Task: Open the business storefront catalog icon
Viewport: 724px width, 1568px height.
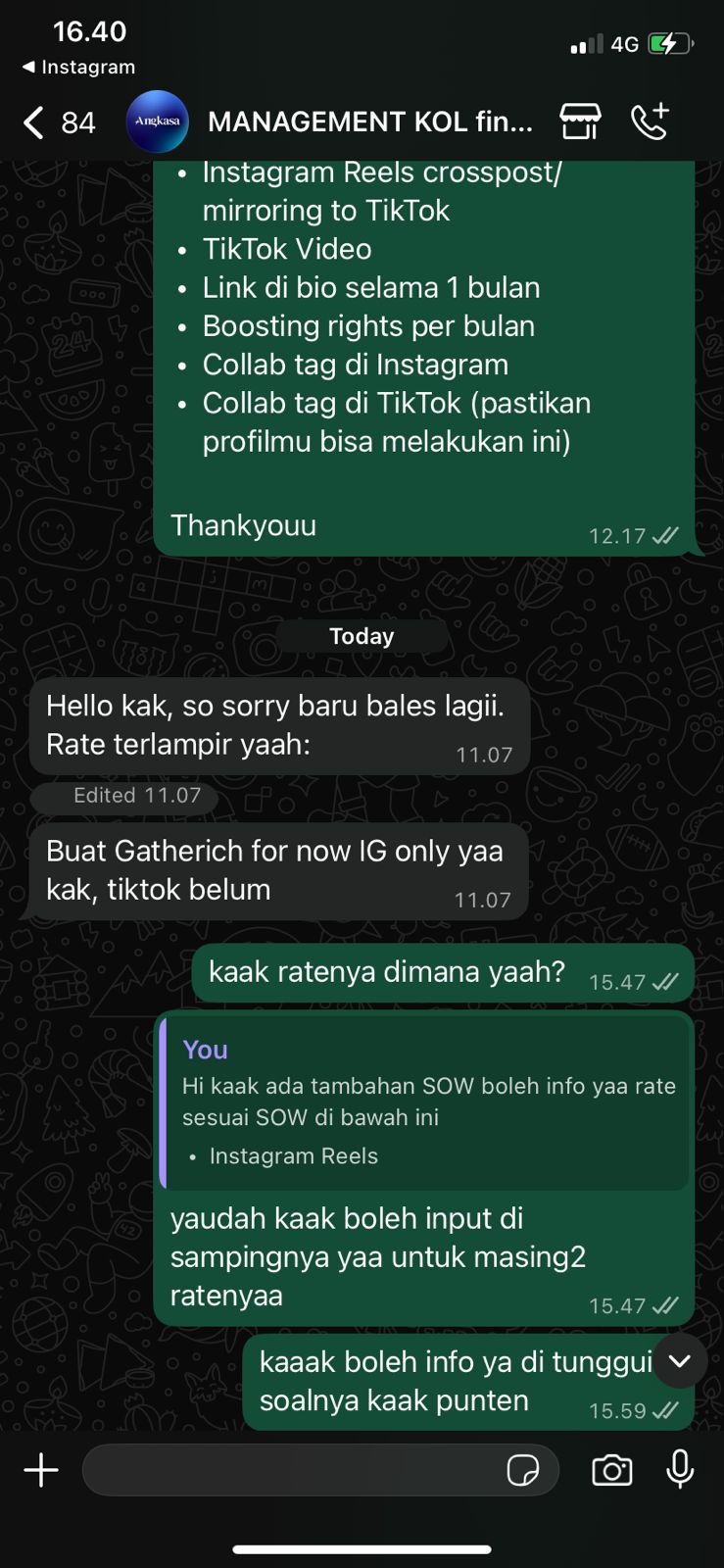Action: tap(580, 122)
